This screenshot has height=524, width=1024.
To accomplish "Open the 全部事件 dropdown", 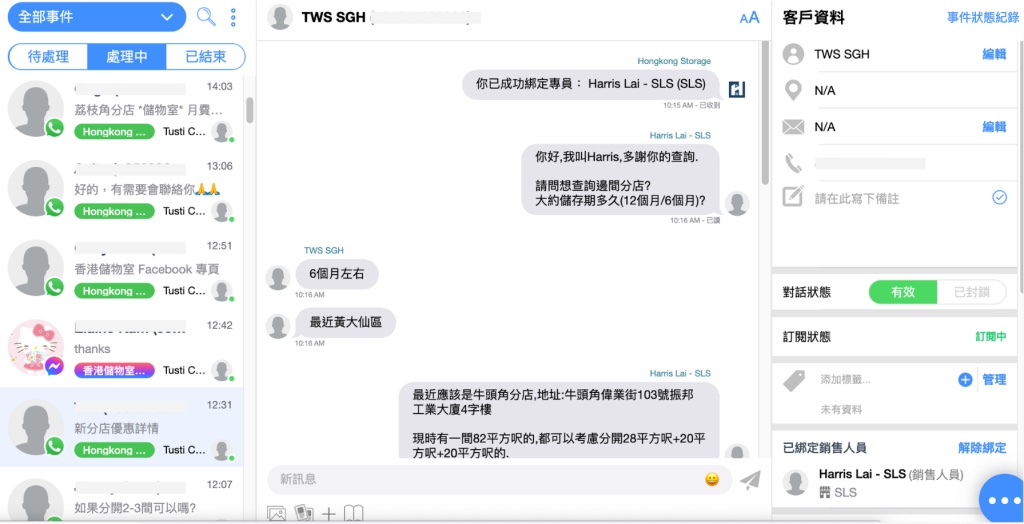I will (97, 17).
